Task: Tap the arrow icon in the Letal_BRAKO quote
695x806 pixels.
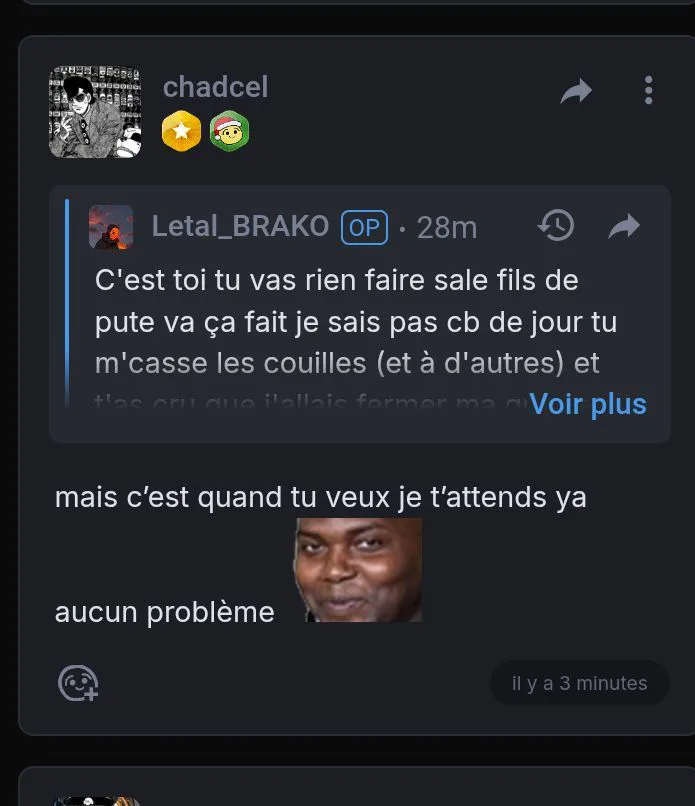Action: 624,226
